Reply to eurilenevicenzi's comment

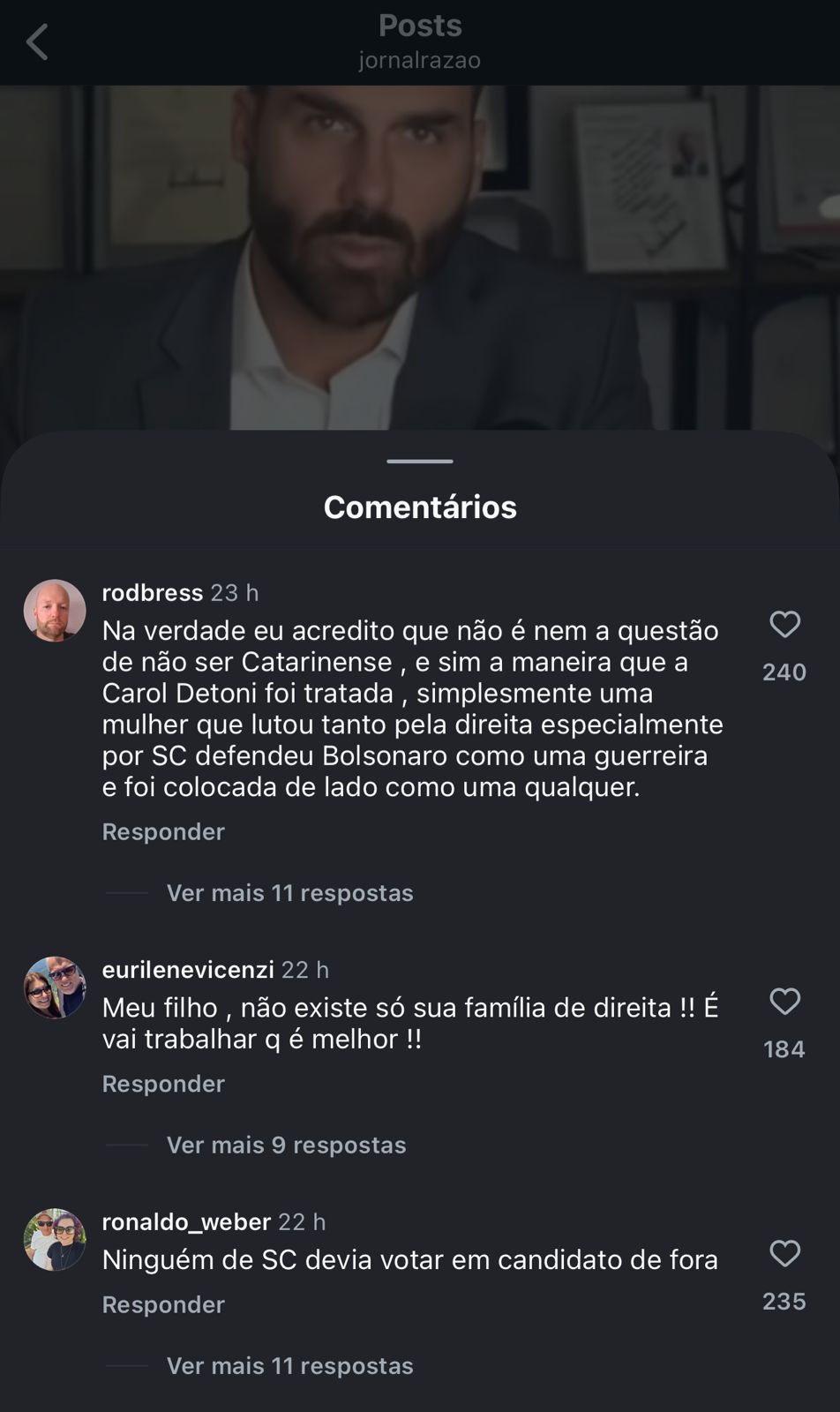(163, 1084)
